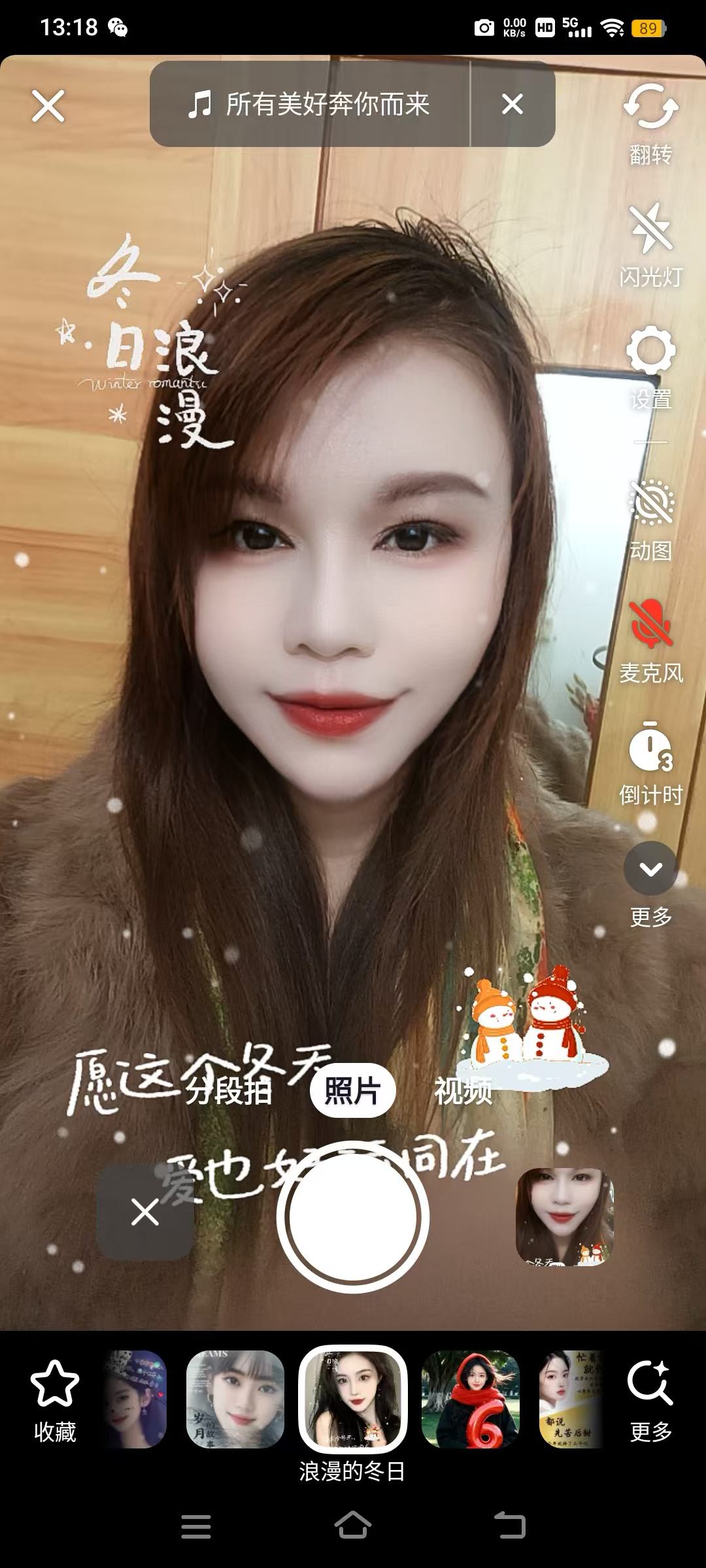Select the 照片 photo mode
The height and width of the screenshot is (1568, 706).
(x=352, y=1090)
